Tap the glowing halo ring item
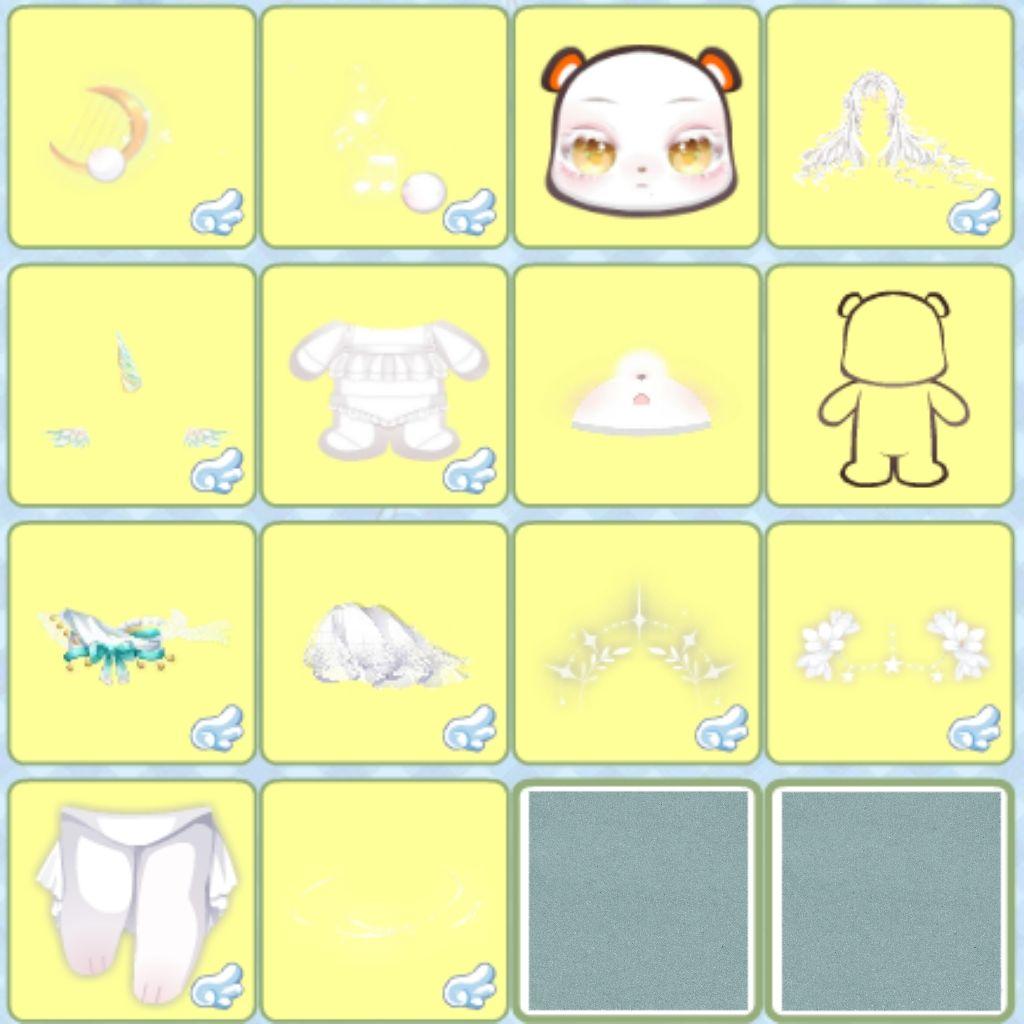This screenshot has height=1024, width=1024. click(x=384, y=901)
